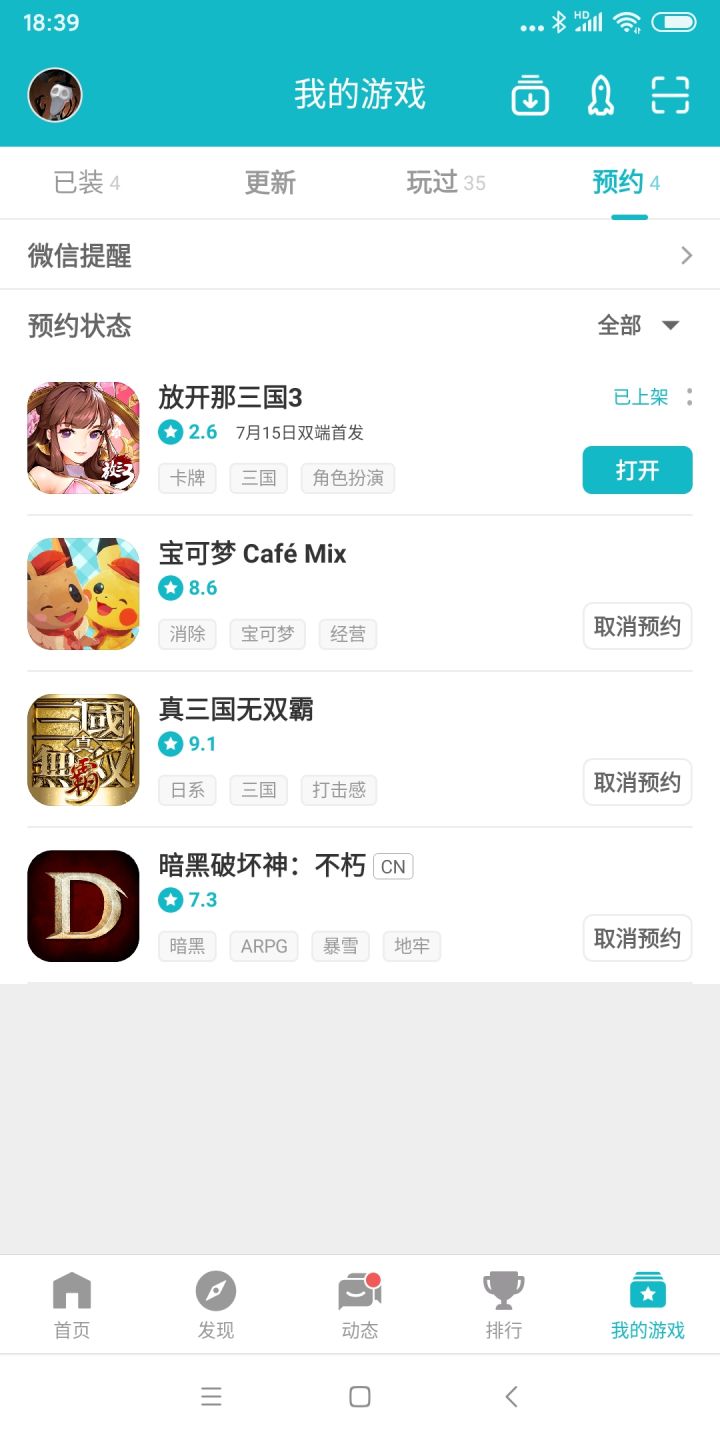Open your profile avatar
The width and height of the screenshot is (720, 1440).
(55, 94)
